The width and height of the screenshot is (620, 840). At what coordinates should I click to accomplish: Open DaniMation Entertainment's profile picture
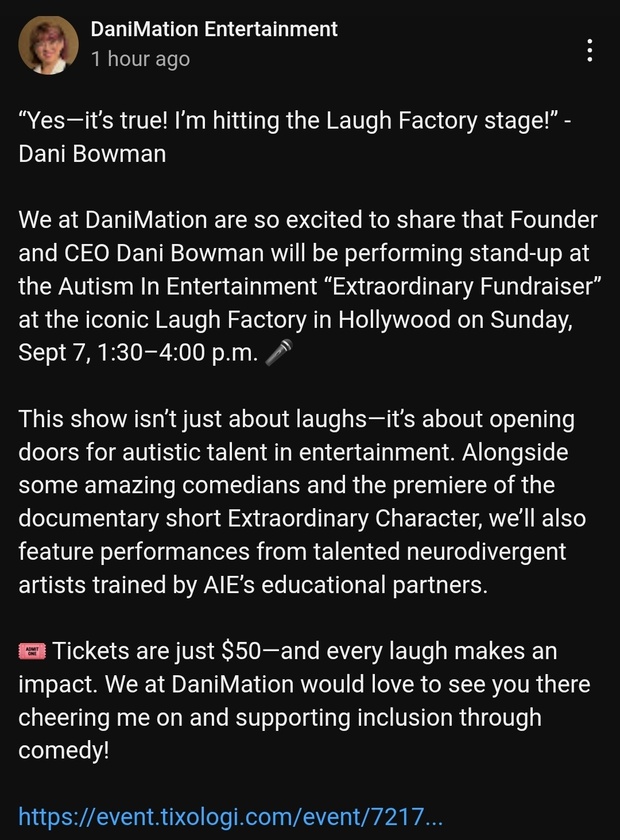[47, 45]
